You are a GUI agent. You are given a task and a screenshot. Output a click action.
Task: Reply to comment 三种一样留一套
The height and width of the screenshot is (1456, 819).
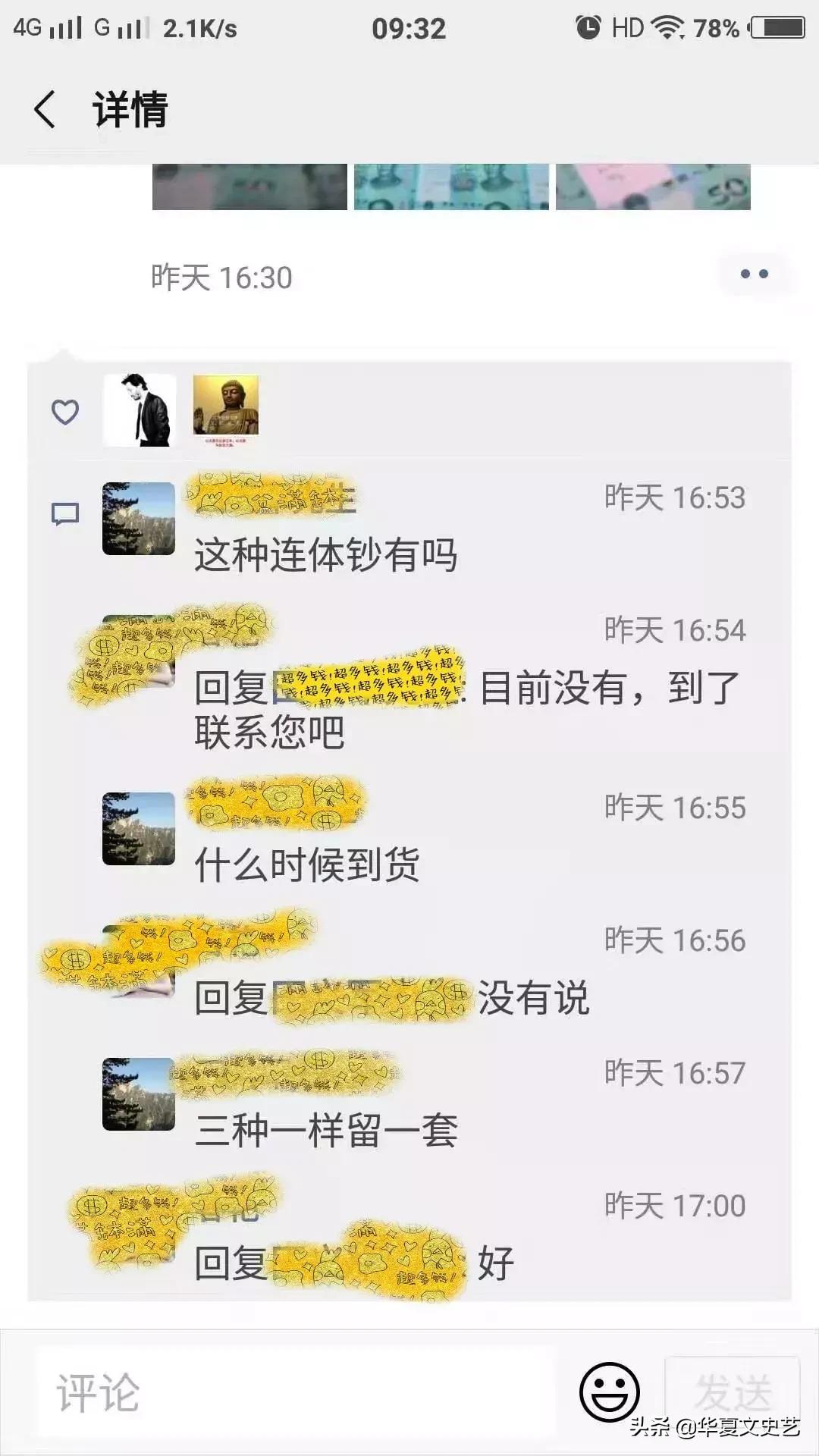tap(326, 1131)
